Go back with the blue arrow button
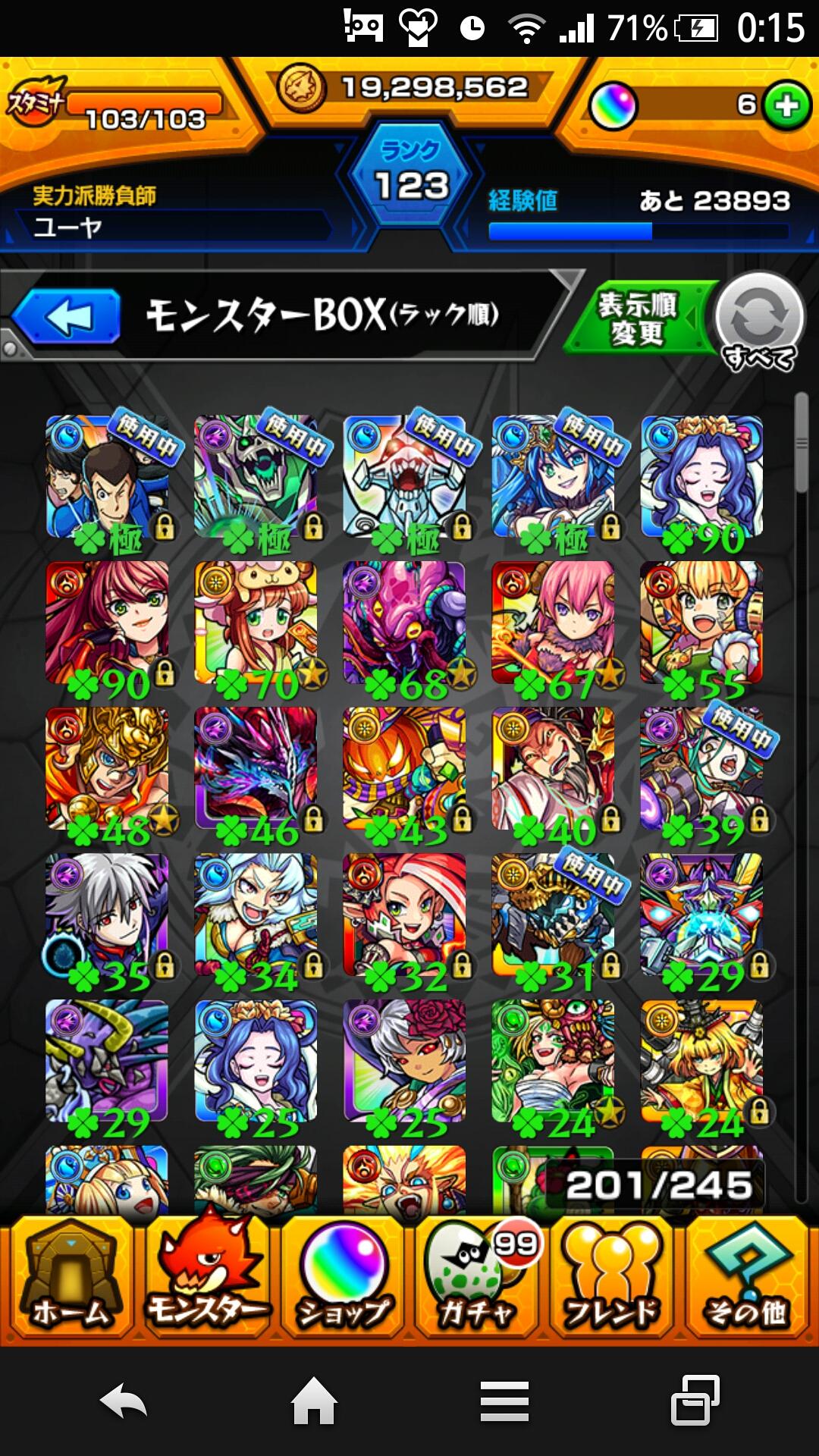 67,316
